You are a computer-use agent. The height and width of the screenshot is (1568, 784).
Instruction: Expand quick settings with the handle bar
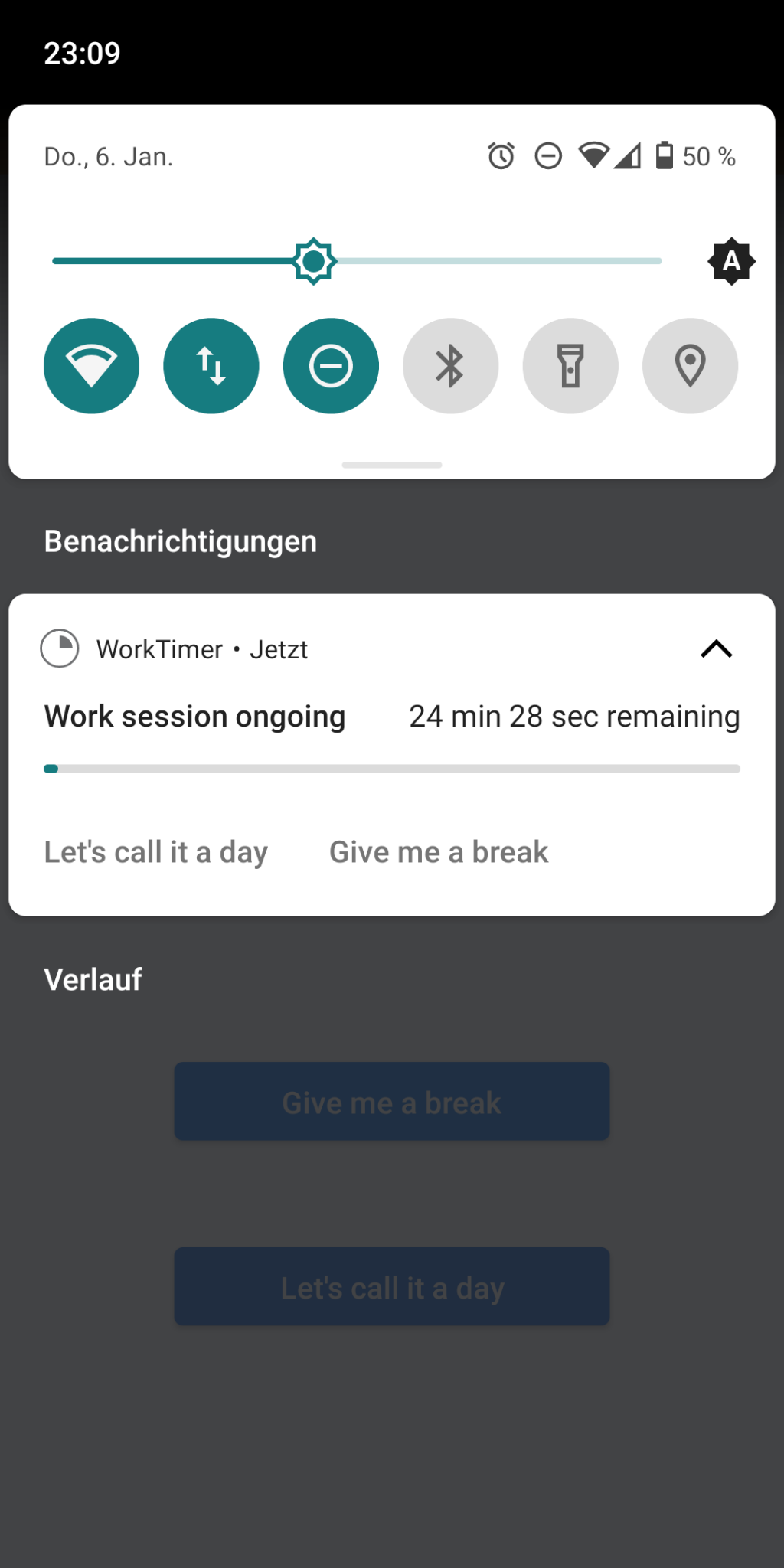tap(392, 465)
